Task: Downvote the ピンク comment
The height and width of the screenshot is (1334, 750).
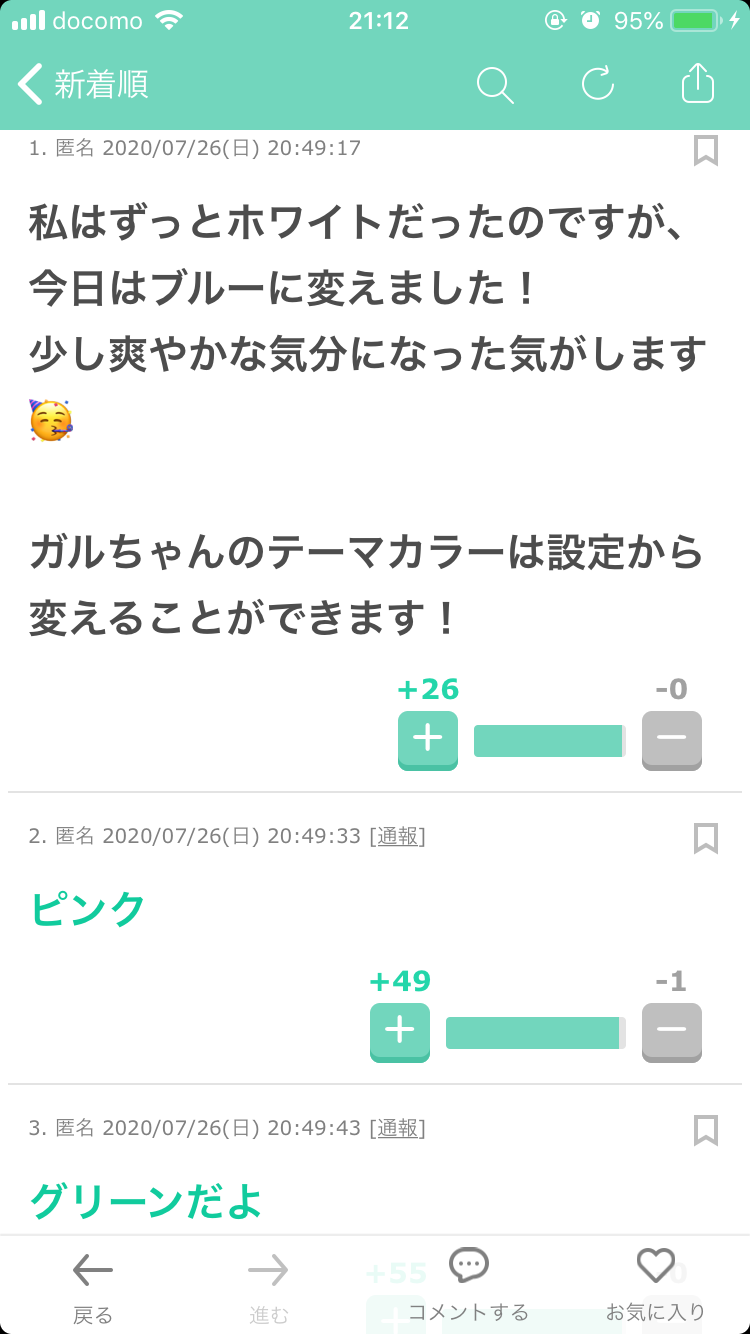Action: tap(671, 1032)
